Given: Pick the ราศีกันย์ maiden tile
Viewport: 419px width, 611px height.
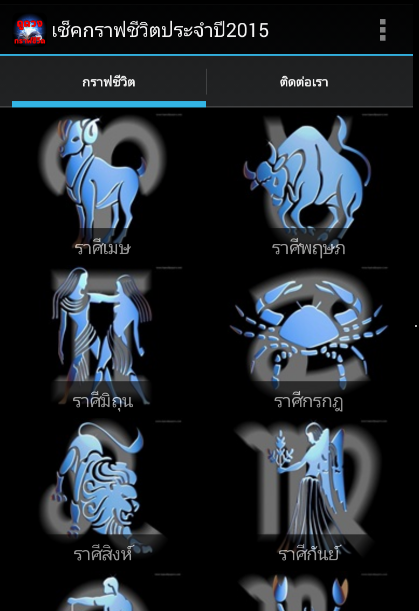Looking at the screenshot, I should tap(309, 492).
